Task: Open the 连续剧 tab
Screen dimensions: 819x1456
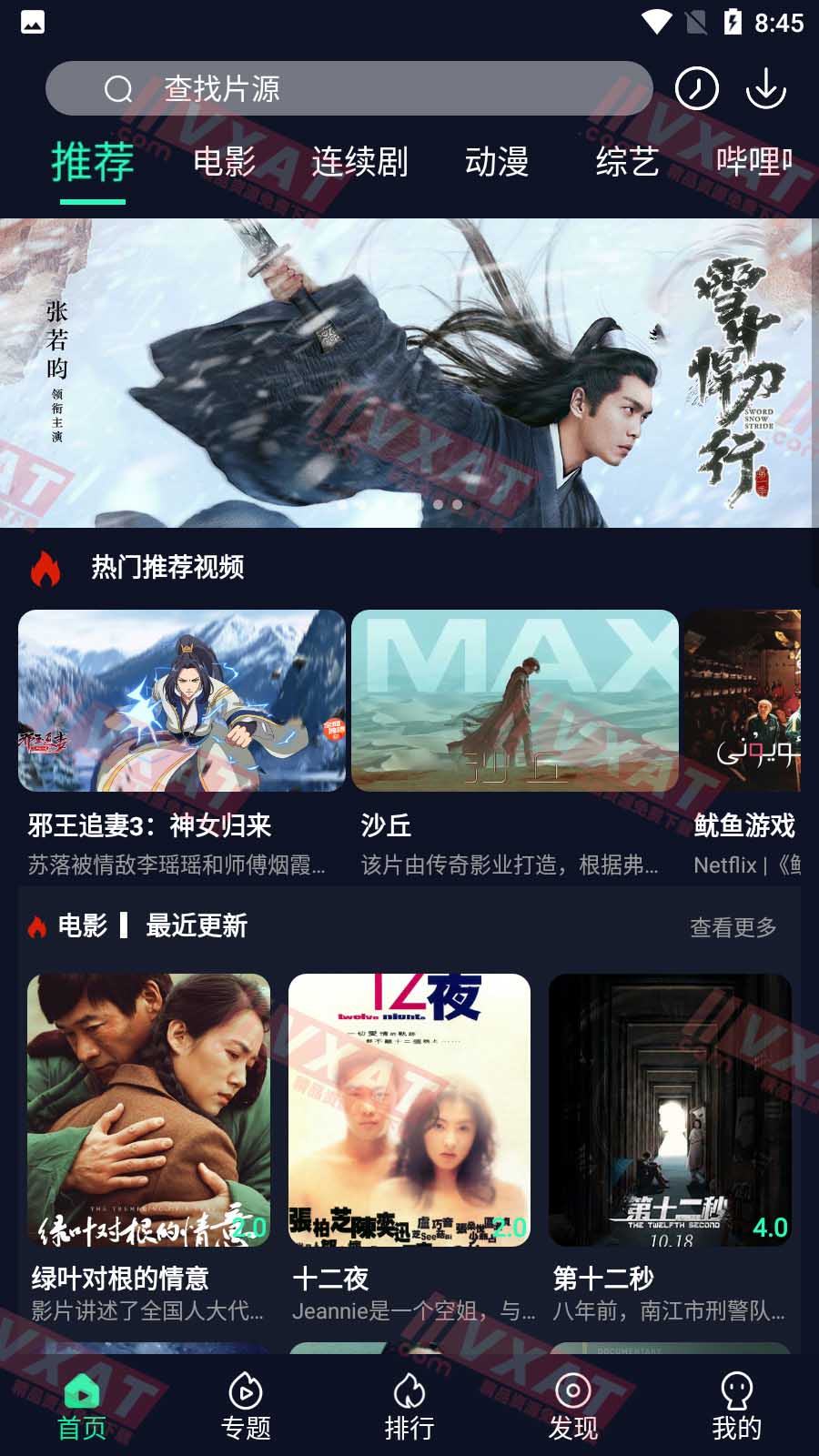Action: (x=360, y=162)
